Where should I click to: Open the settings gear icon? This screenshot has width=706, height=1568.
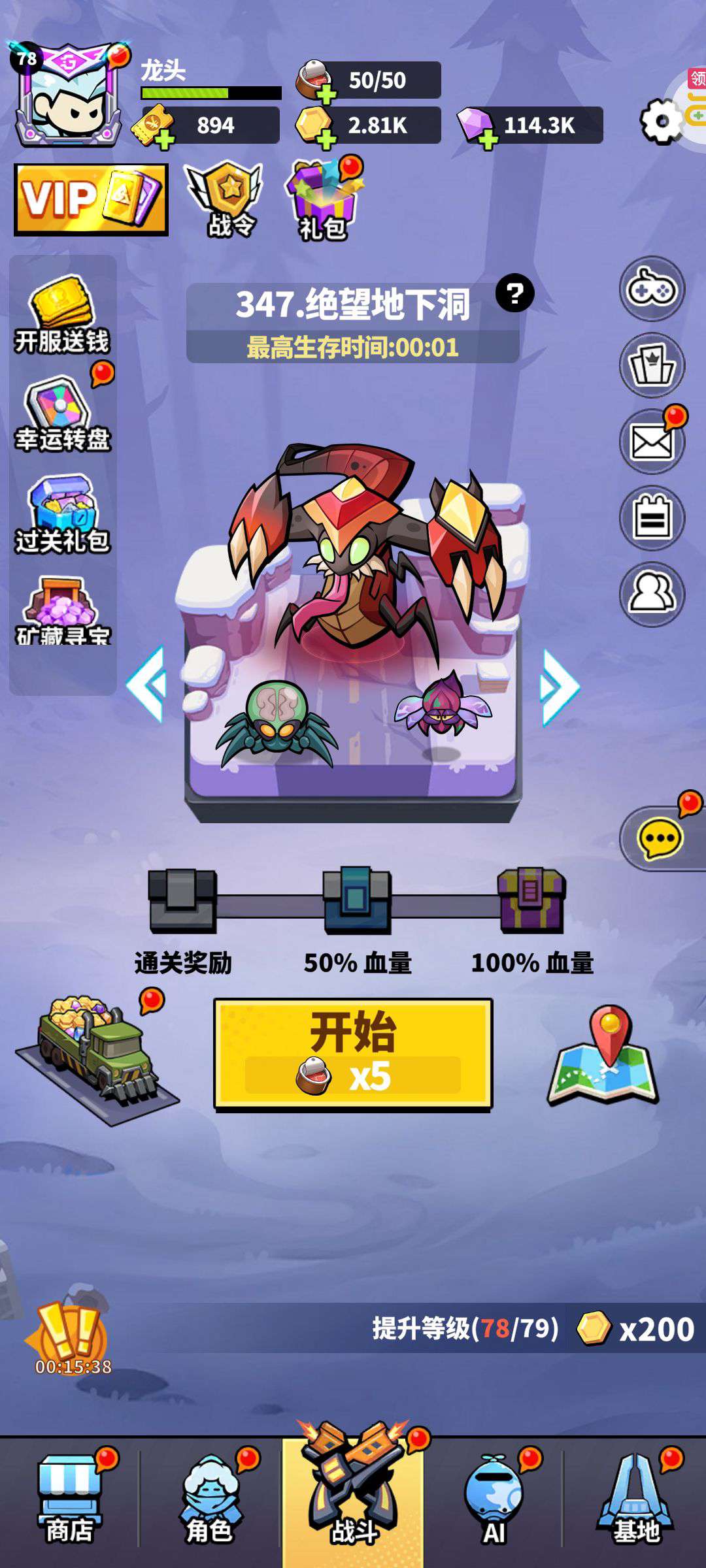(x=662, y=122)
